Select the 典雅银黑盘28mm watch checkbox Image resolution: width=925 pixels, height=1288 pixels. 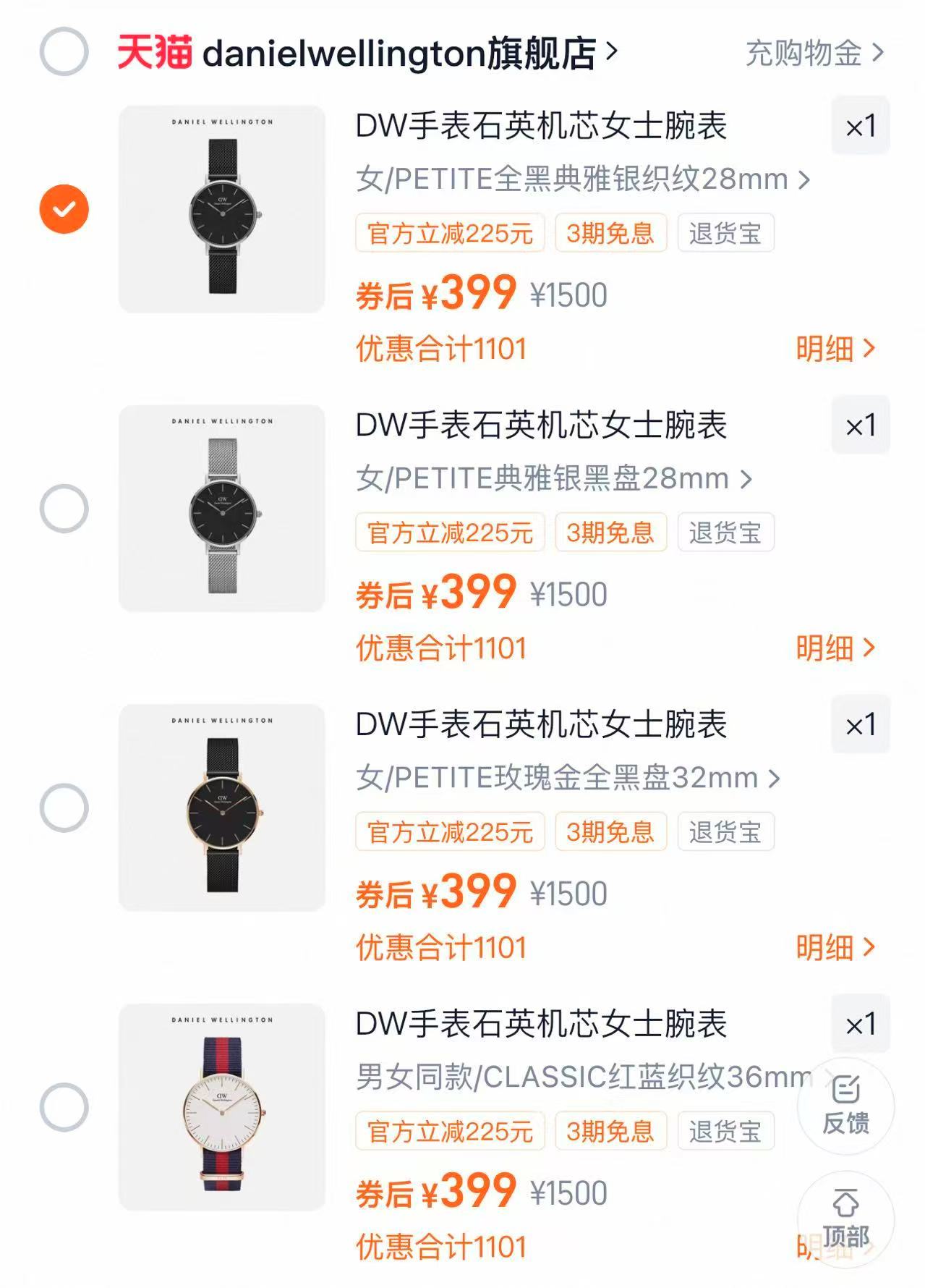click(x=64, y=507)
